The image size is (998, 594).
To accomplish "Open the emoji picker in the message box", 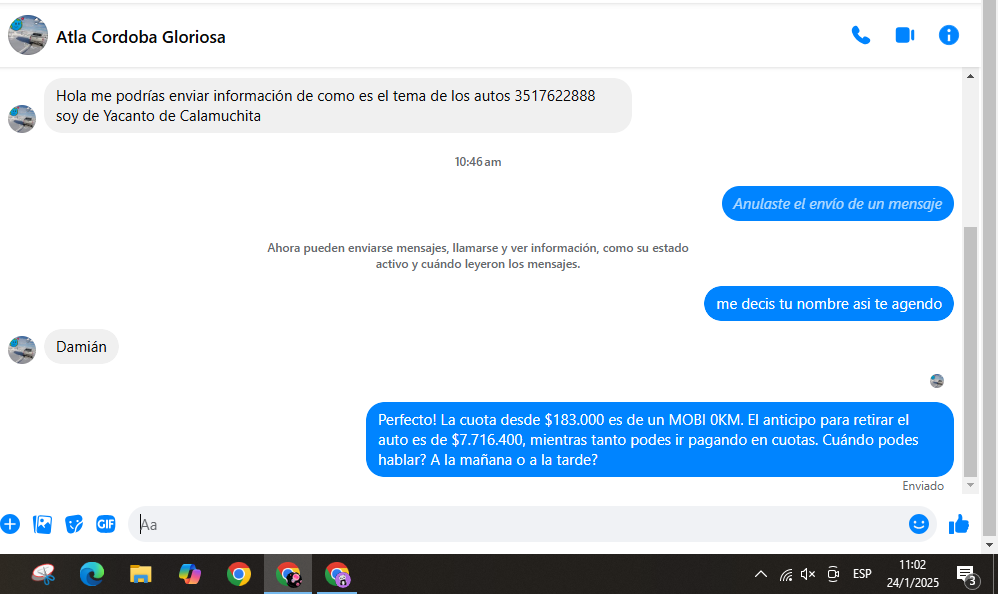I will (918, 524).
